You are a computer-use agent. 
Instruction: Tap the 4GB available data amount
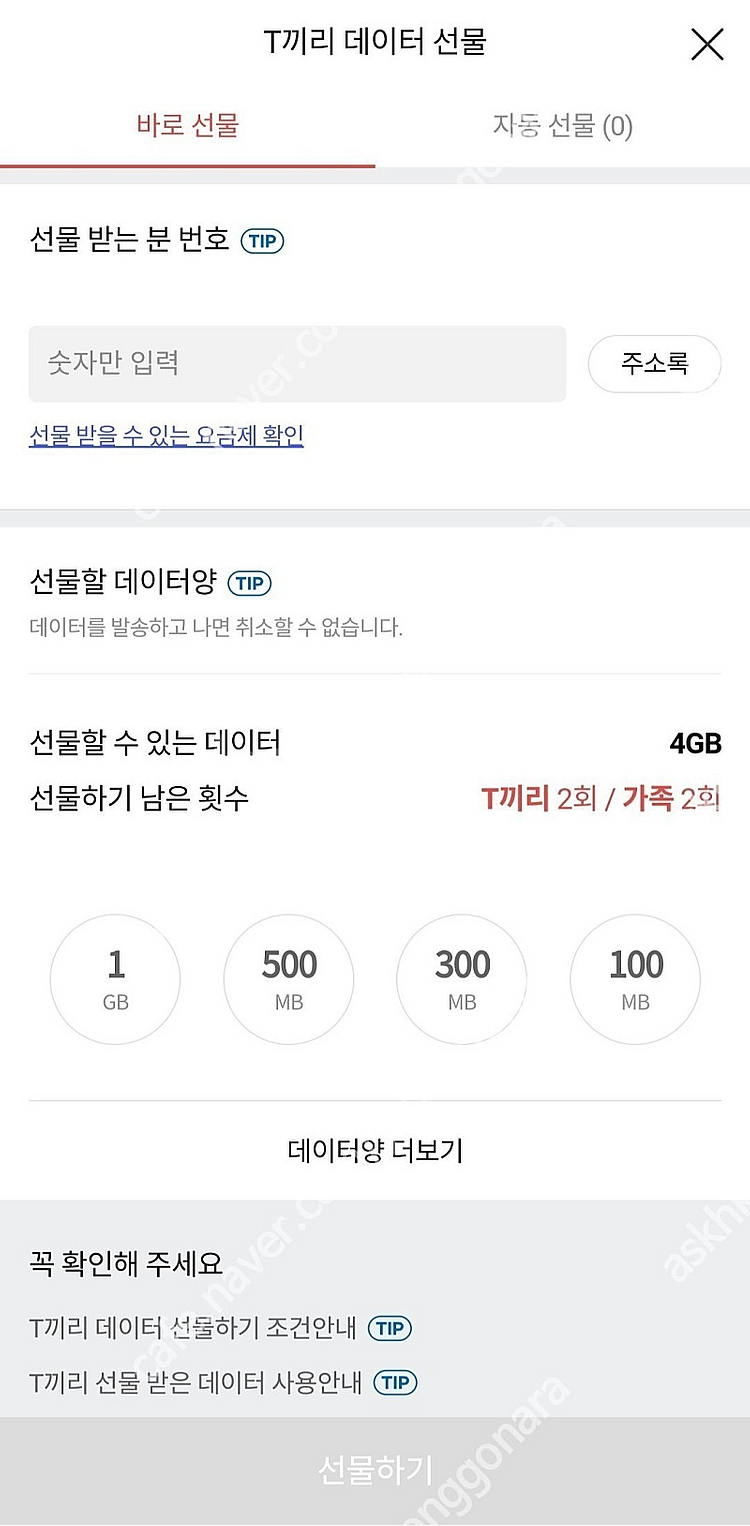(697, 743)
